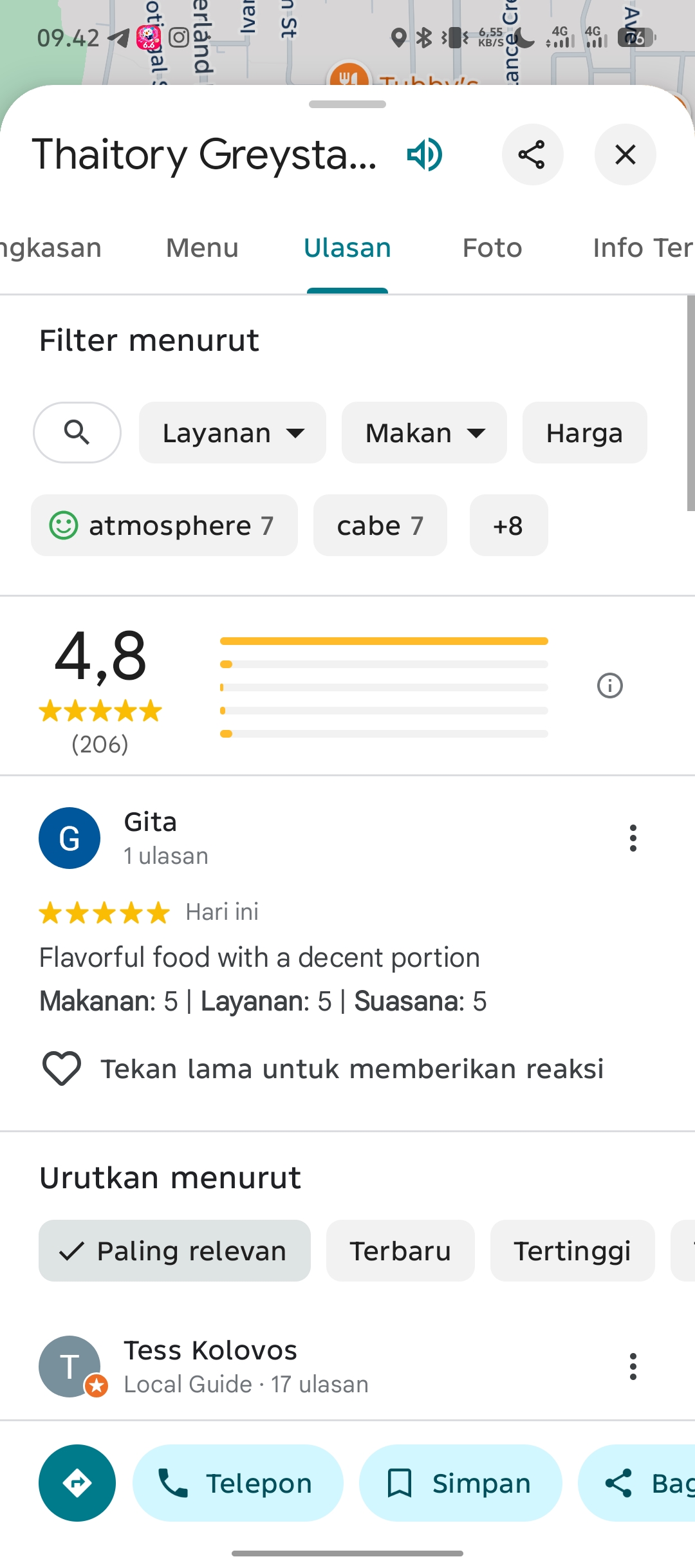Select the cabe keyword chip
This screenshot has height=1568, width=695.
pos(380,525)
